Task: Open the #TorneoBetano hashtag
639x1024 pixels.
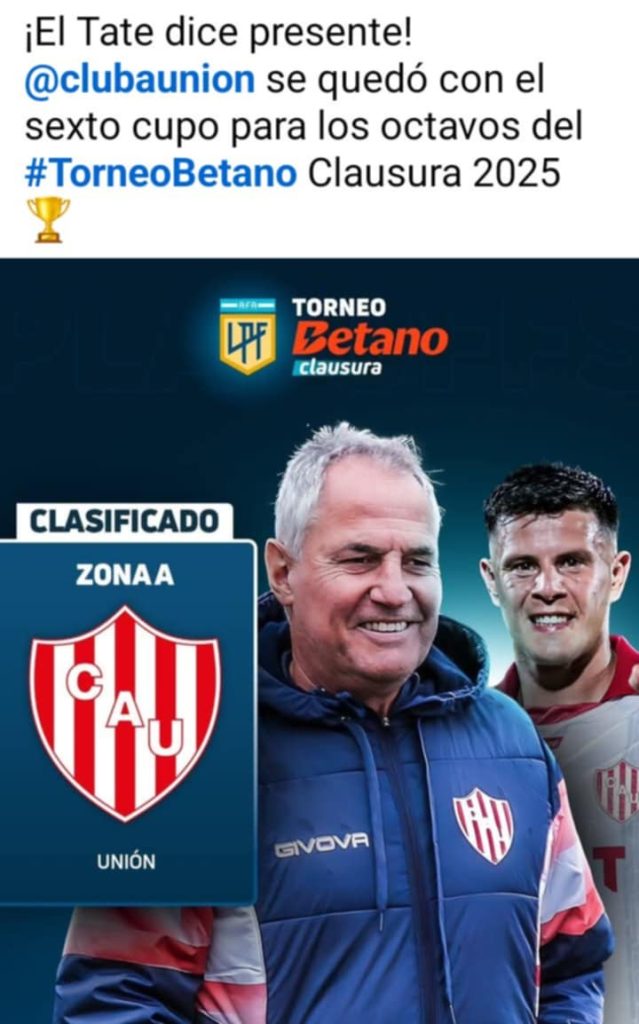Action: 160,174
